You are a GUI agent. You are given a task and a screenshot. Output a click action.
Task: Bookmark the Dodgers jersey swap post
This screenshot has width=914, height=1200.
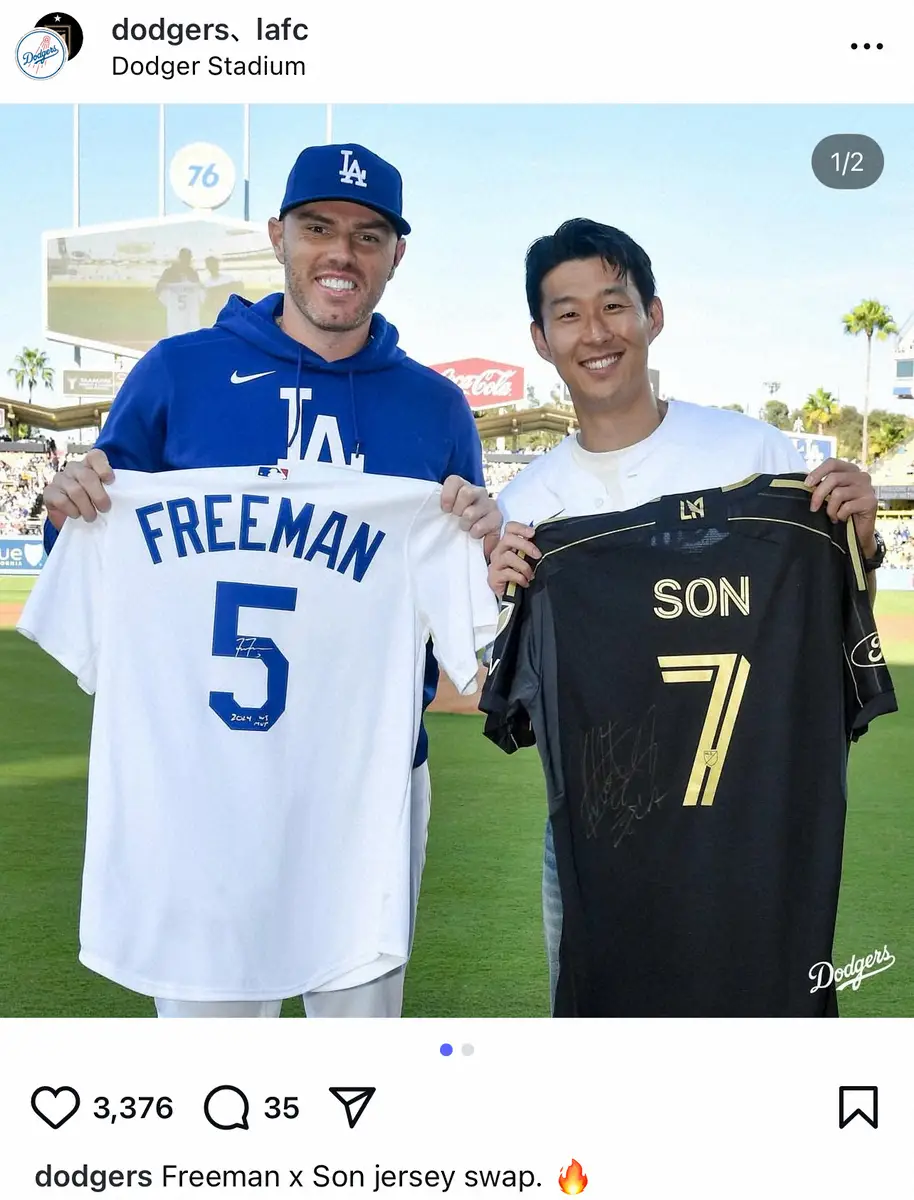pos(857,1107)
